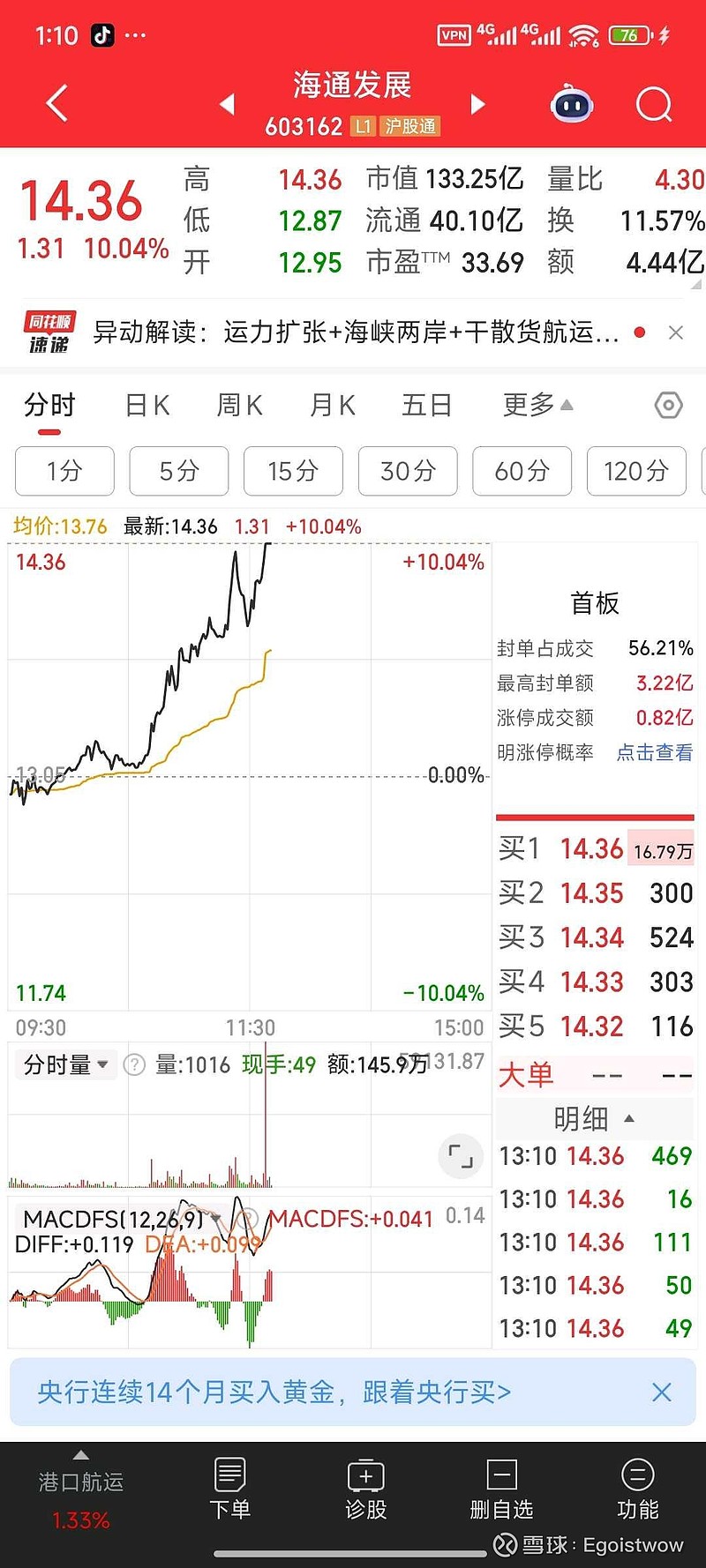Switch to the 日K tab
Screen dimensions: 706x1568
pos(146,405)
